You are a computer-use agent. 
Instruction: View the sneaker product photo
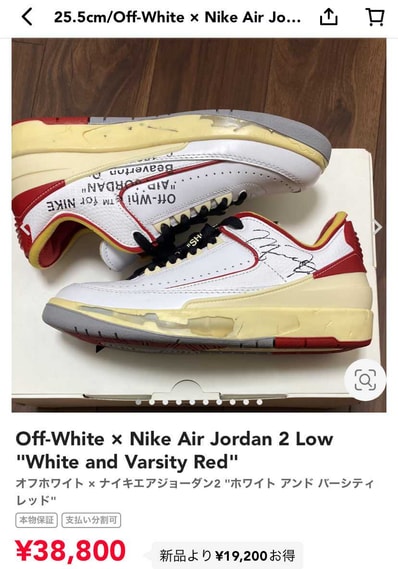click(x=199, y=225)
